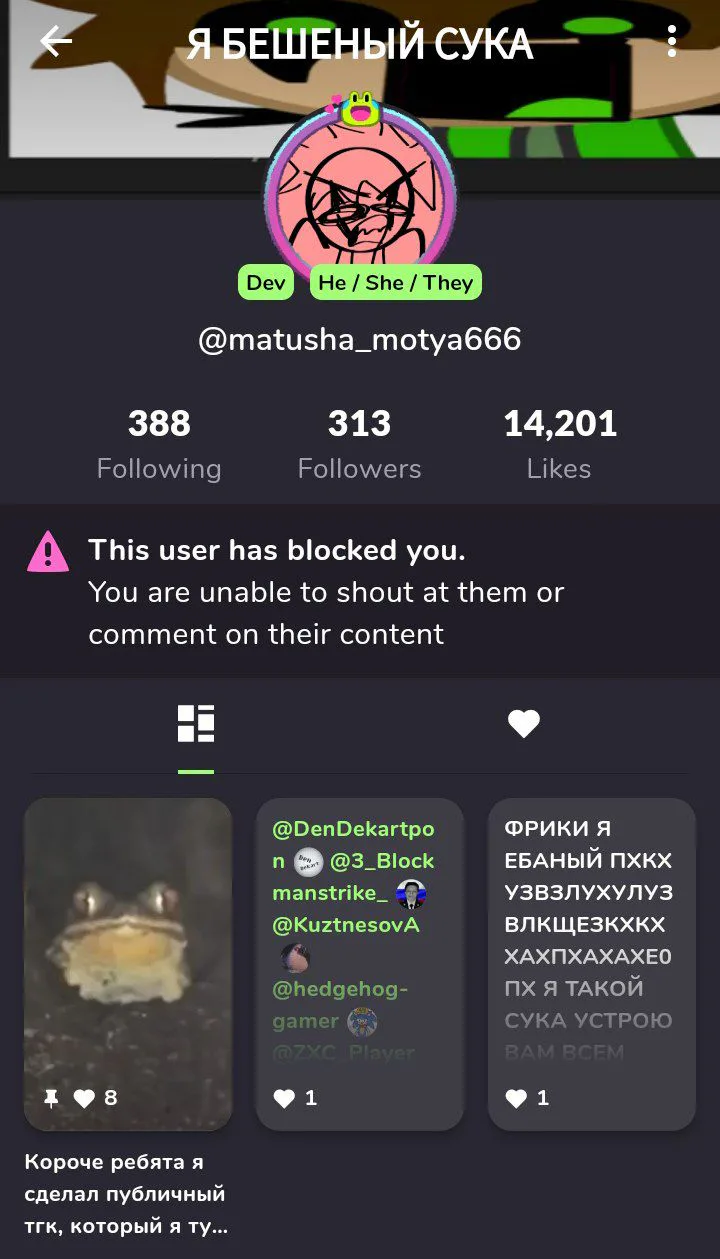
Task: Switch to the posts grid tab
Action: (196, 724)
